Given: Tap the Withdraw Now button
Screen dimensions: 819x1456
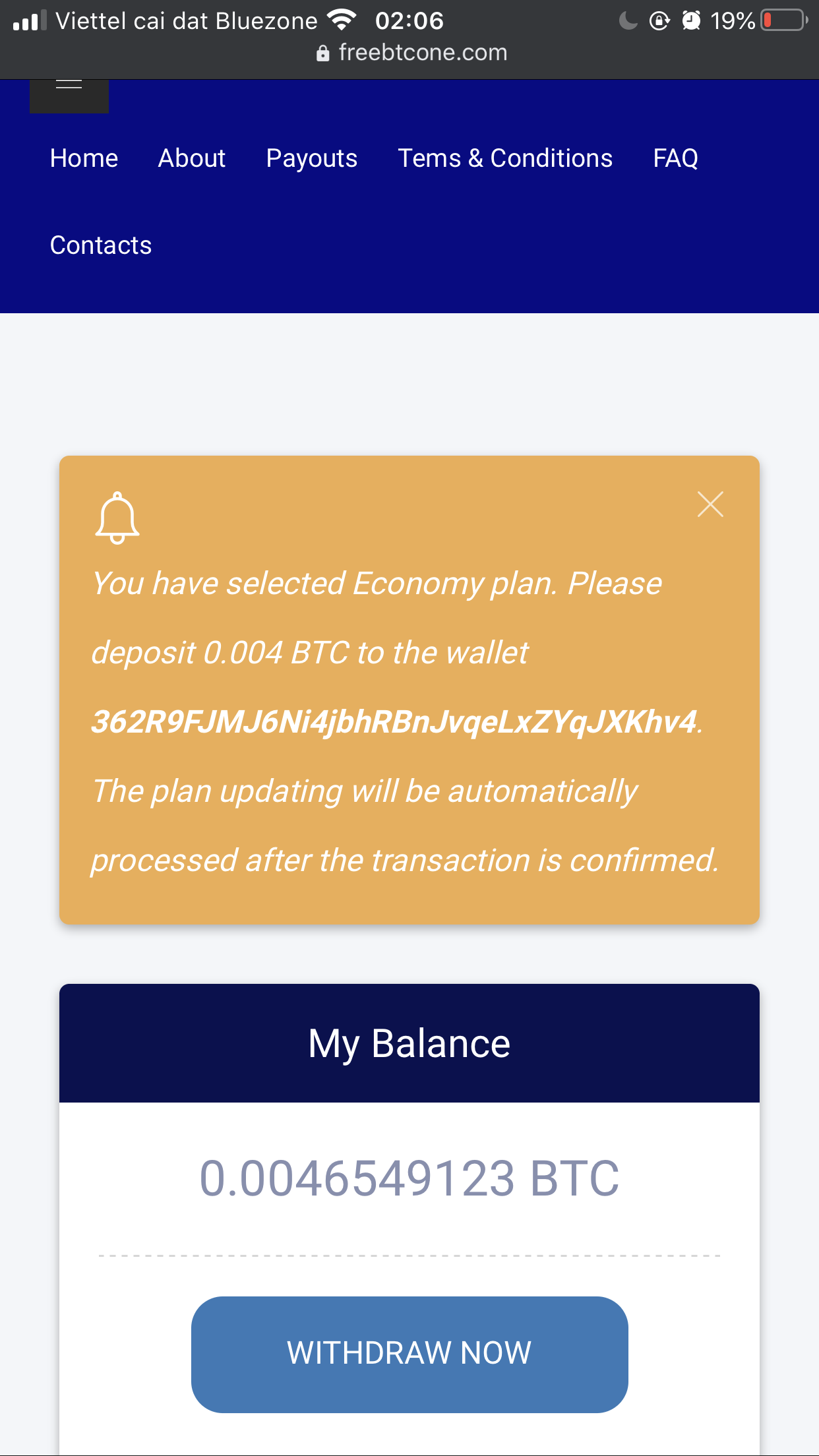Looking at the screenshot, I should [x=409, y=1354].
